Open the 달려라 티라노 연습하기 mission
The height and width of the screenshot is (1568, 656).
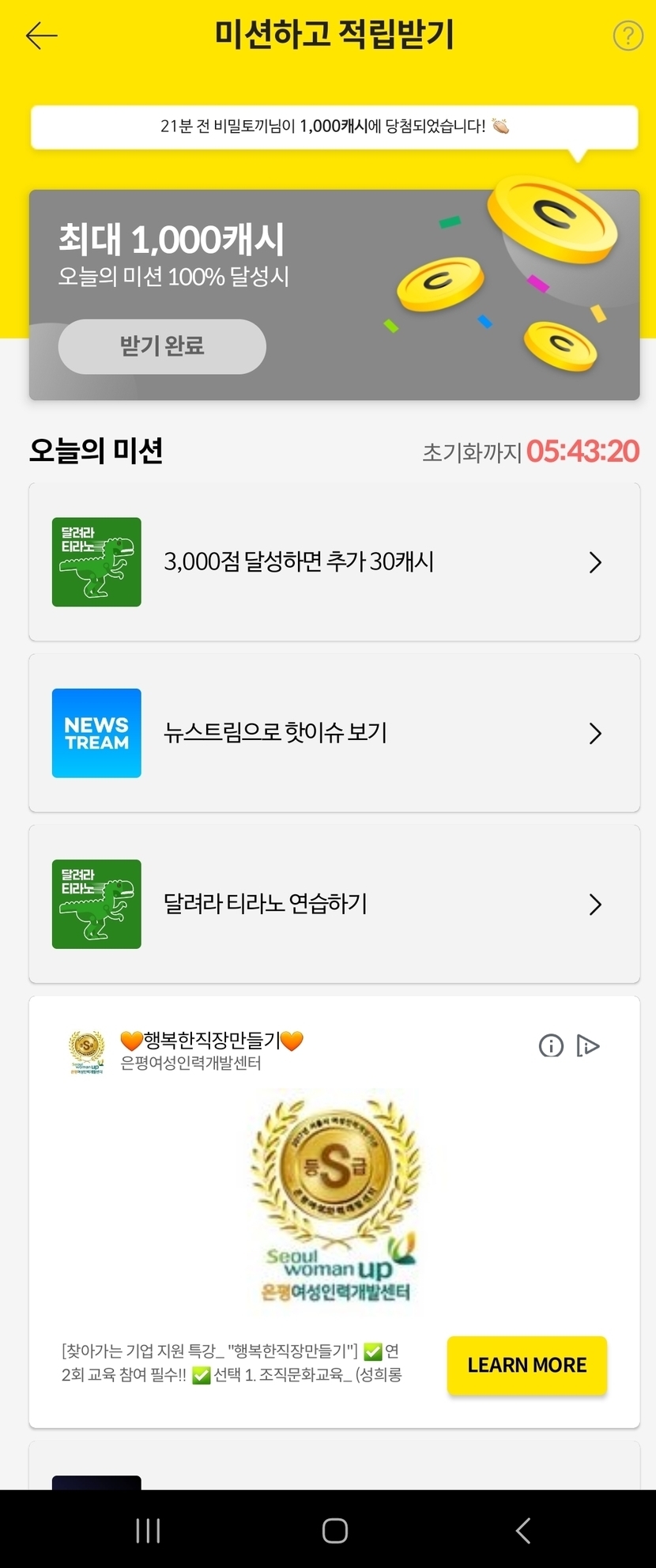(x=334, y=904)
